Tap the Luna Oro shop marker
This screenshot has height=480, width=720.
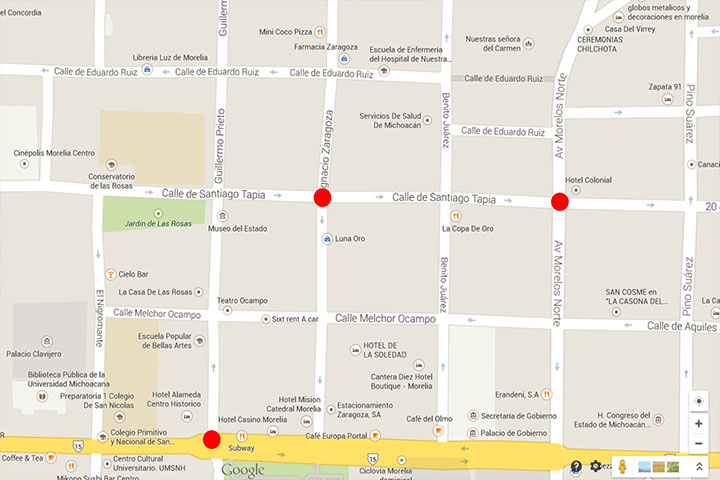pos(327,239)
